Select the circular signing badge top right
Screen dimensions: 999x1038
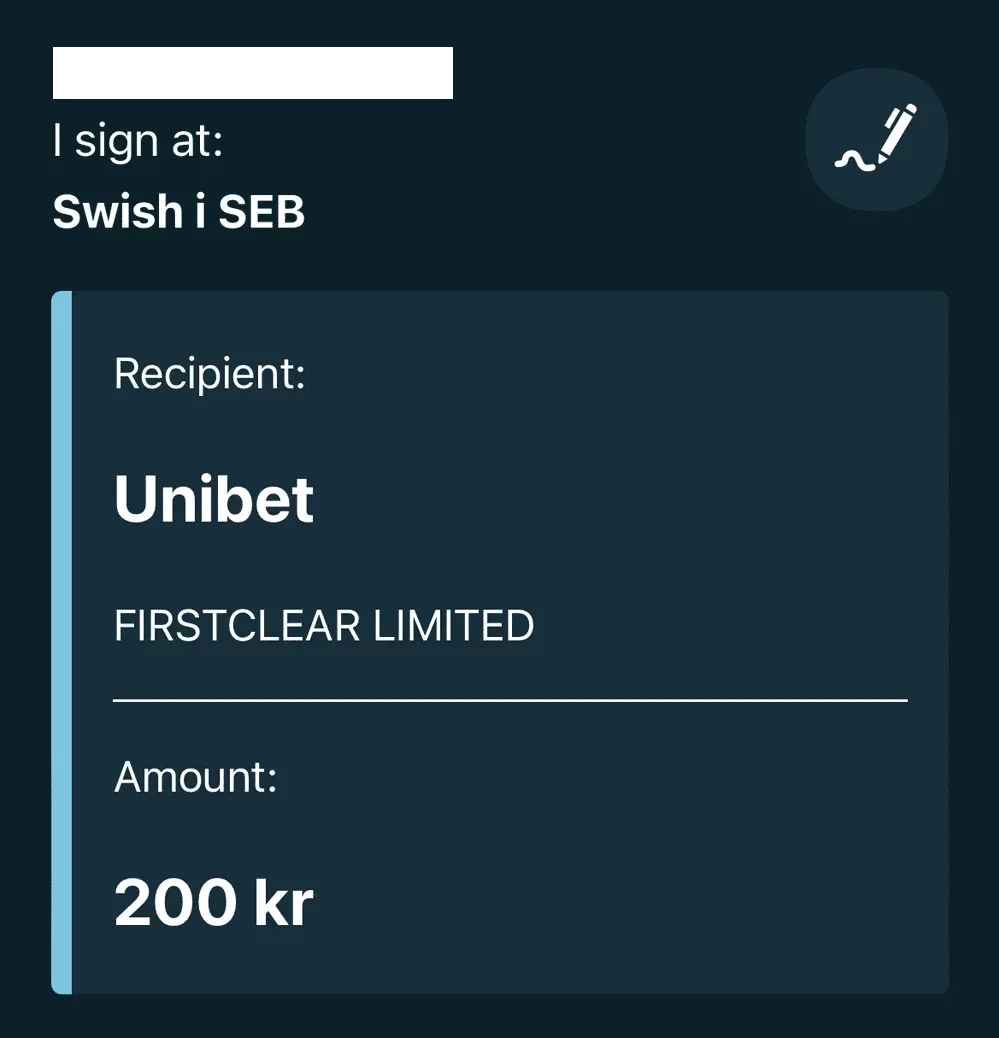point(877,140)
